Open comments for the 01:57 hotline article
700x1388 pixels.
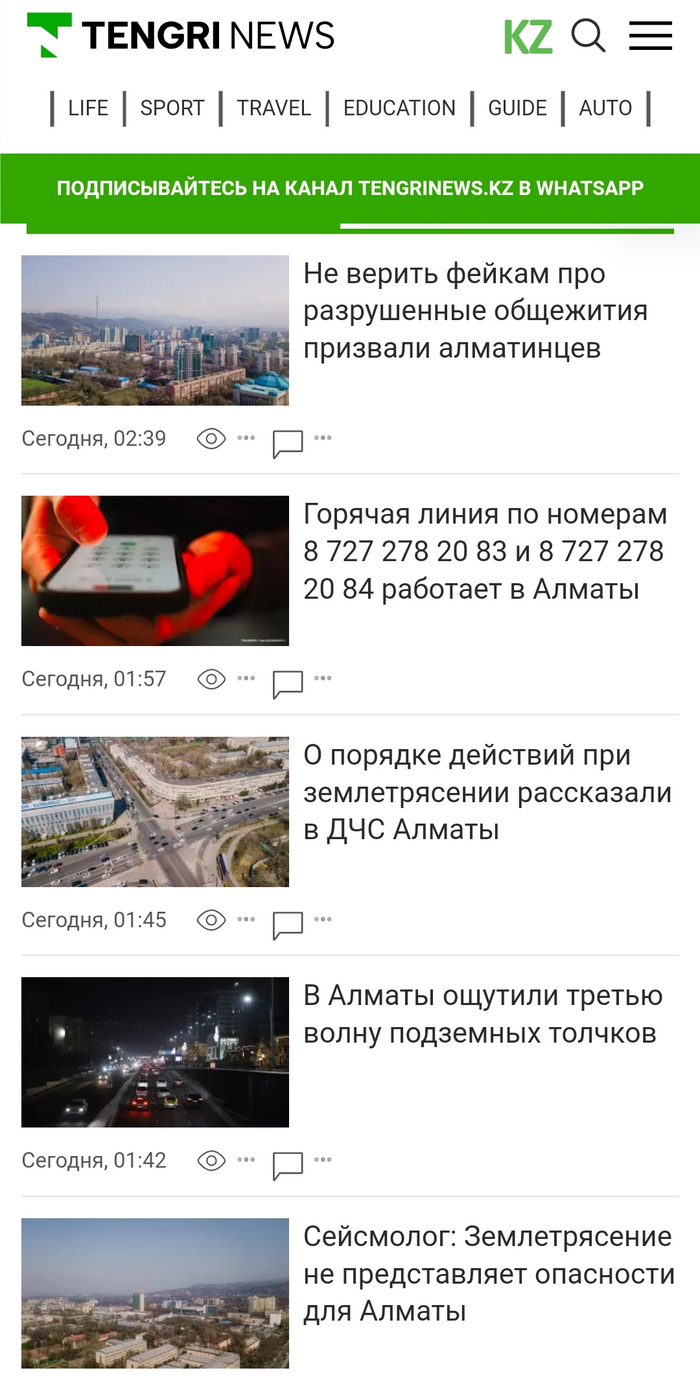tap(288, 683)
